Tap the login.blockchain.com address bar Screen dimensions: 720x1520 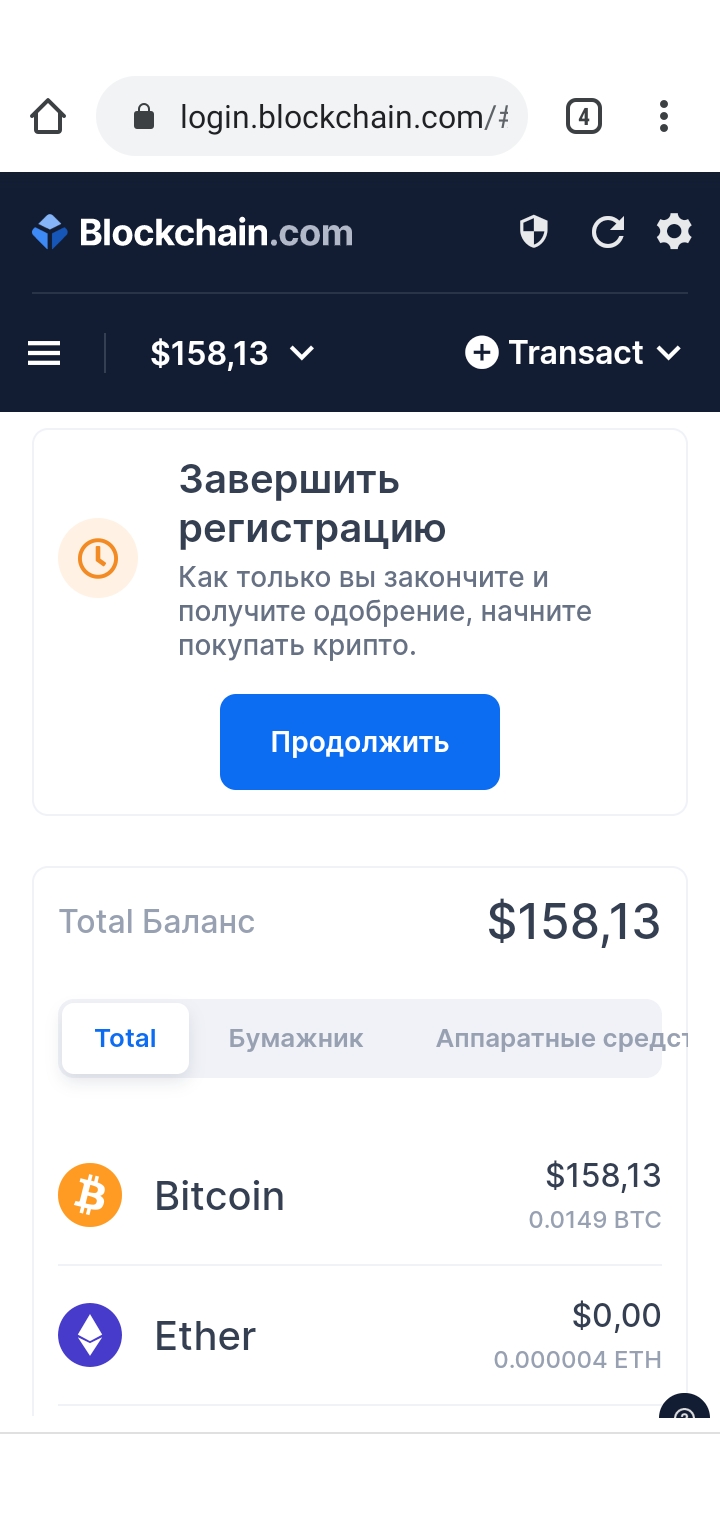(312, 117)
